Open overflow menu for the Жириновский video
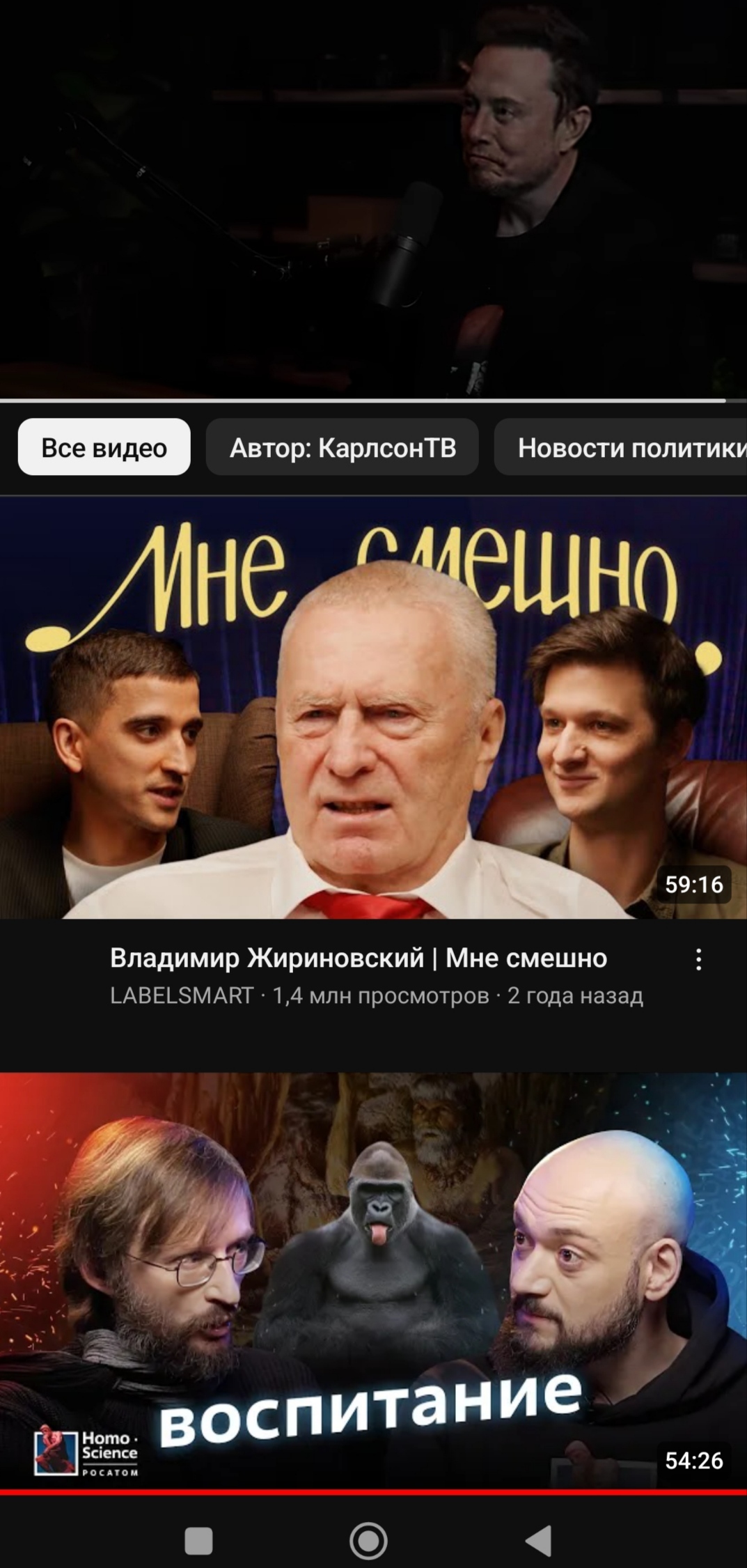 click(x=698, y=960)
